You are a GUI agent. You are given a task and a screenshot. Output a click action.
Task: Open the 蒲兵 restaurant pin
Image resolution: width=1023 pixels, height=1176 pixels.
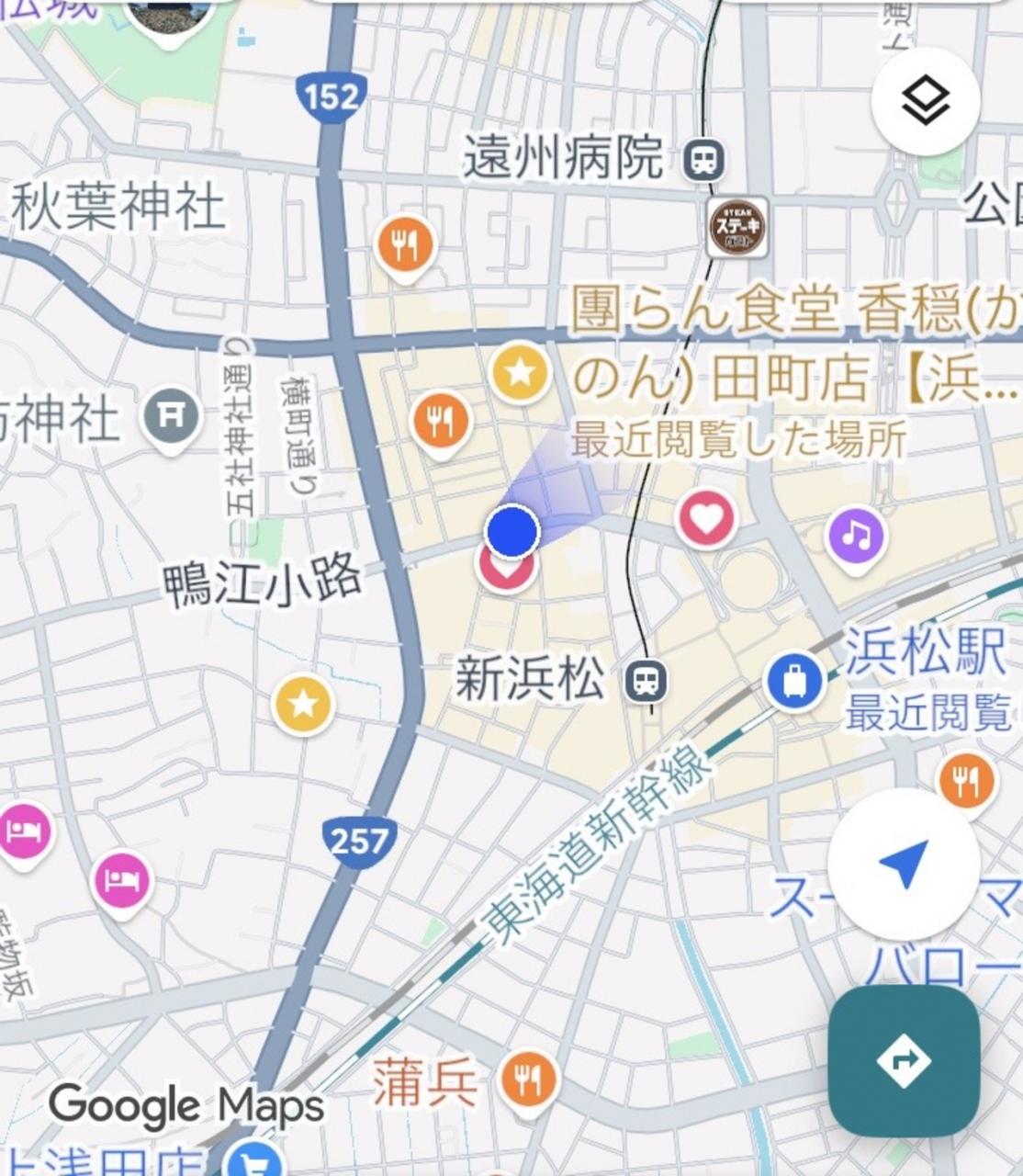pyautogui.click(x=528, y=1080)
